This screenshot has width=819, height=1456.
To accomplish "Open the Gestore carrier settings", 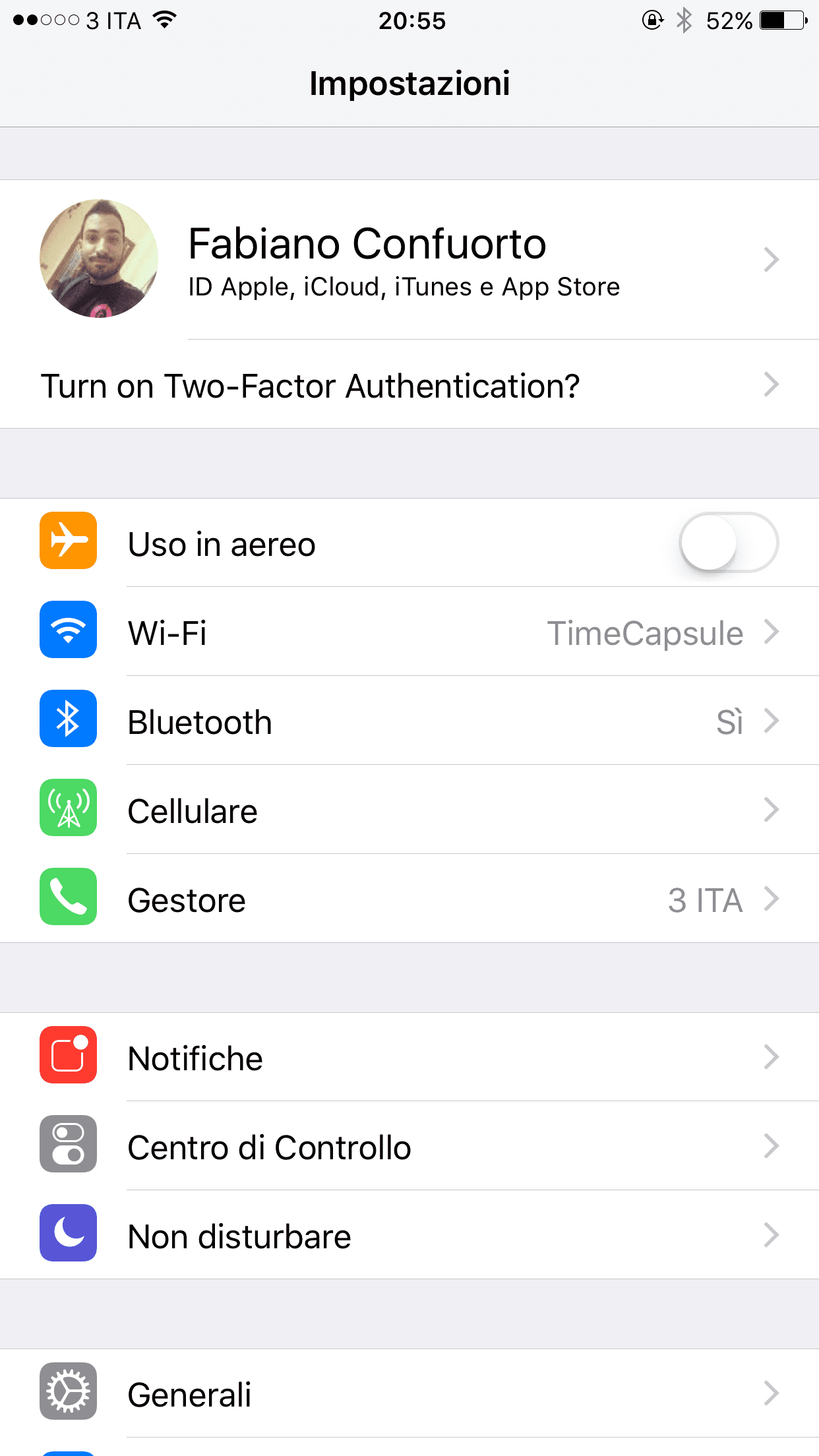I will (409, 899).
